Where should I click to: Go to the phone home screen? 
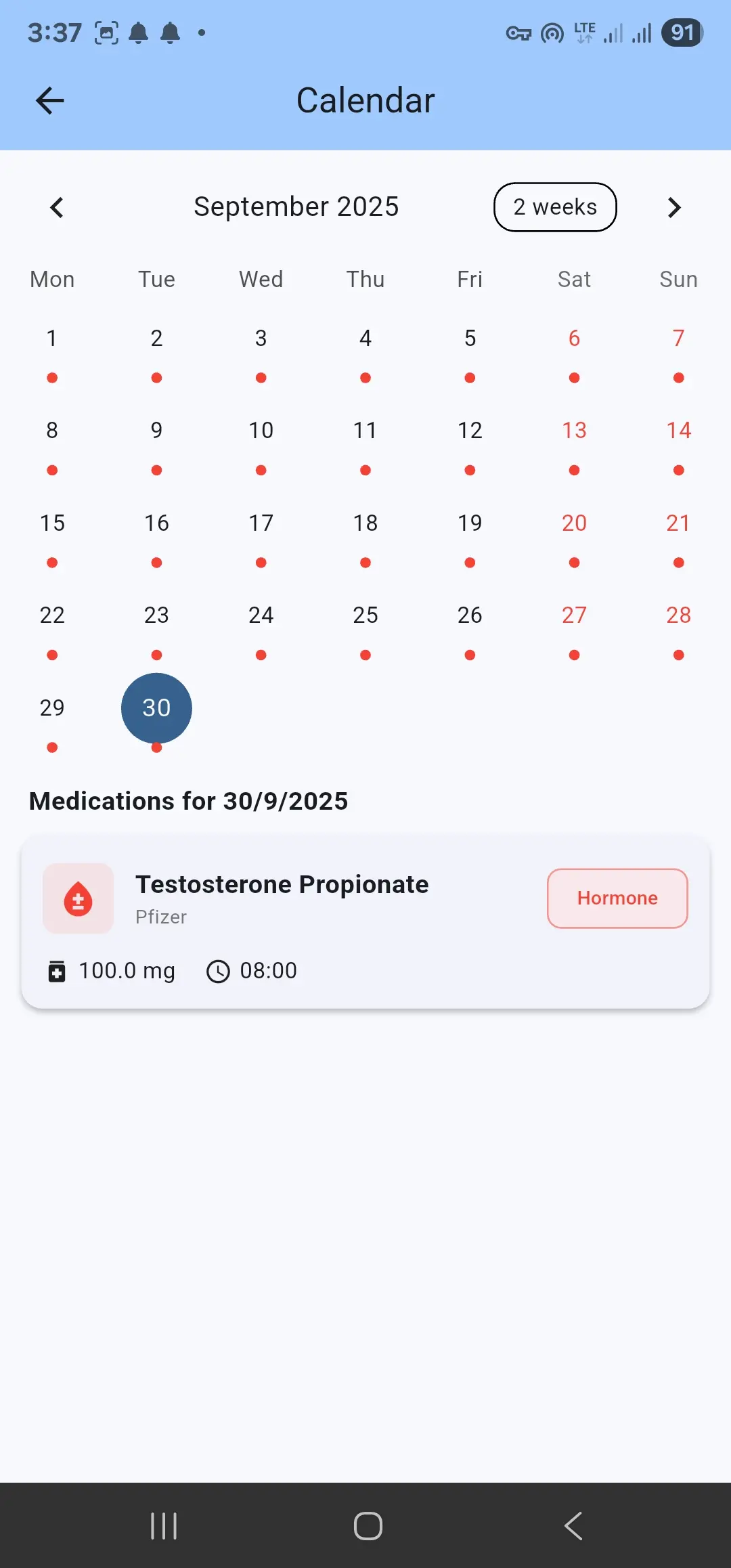[x=368, y=1526]
